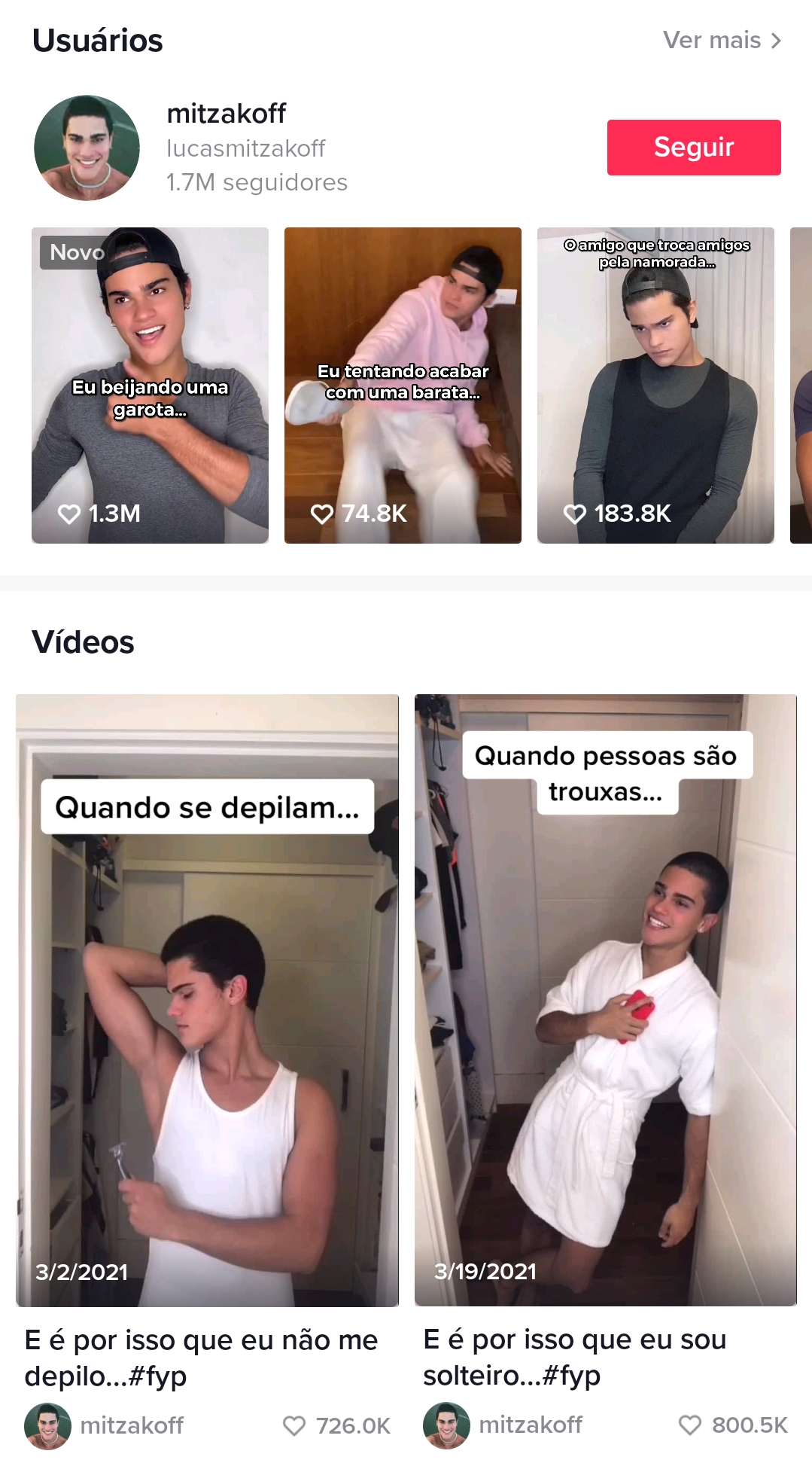Open the 'Eu beijando uma garota' video
This screenshot has height=1469, width=812.
click(150, 385)
